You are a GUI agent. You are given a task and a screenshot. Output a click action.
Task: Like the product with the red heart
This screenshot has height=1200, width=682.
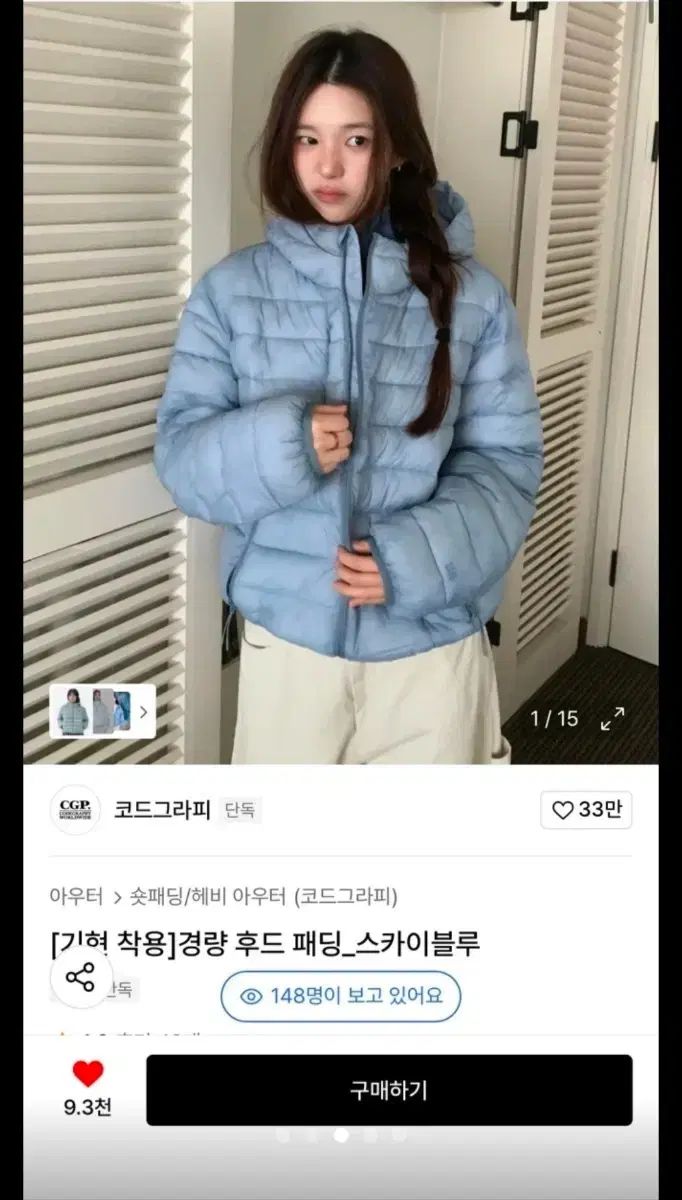pyautogui.click(x=88, y=1075)
